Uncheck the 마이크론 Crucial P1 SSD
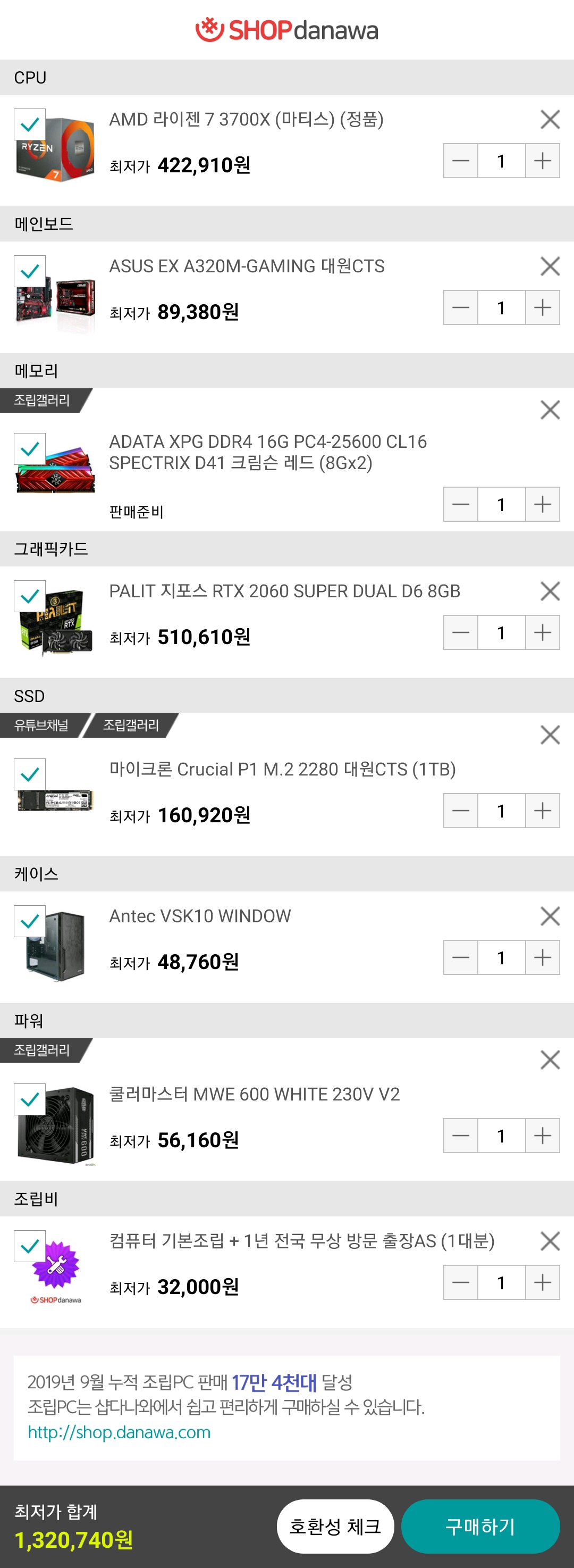 (30, 774)
